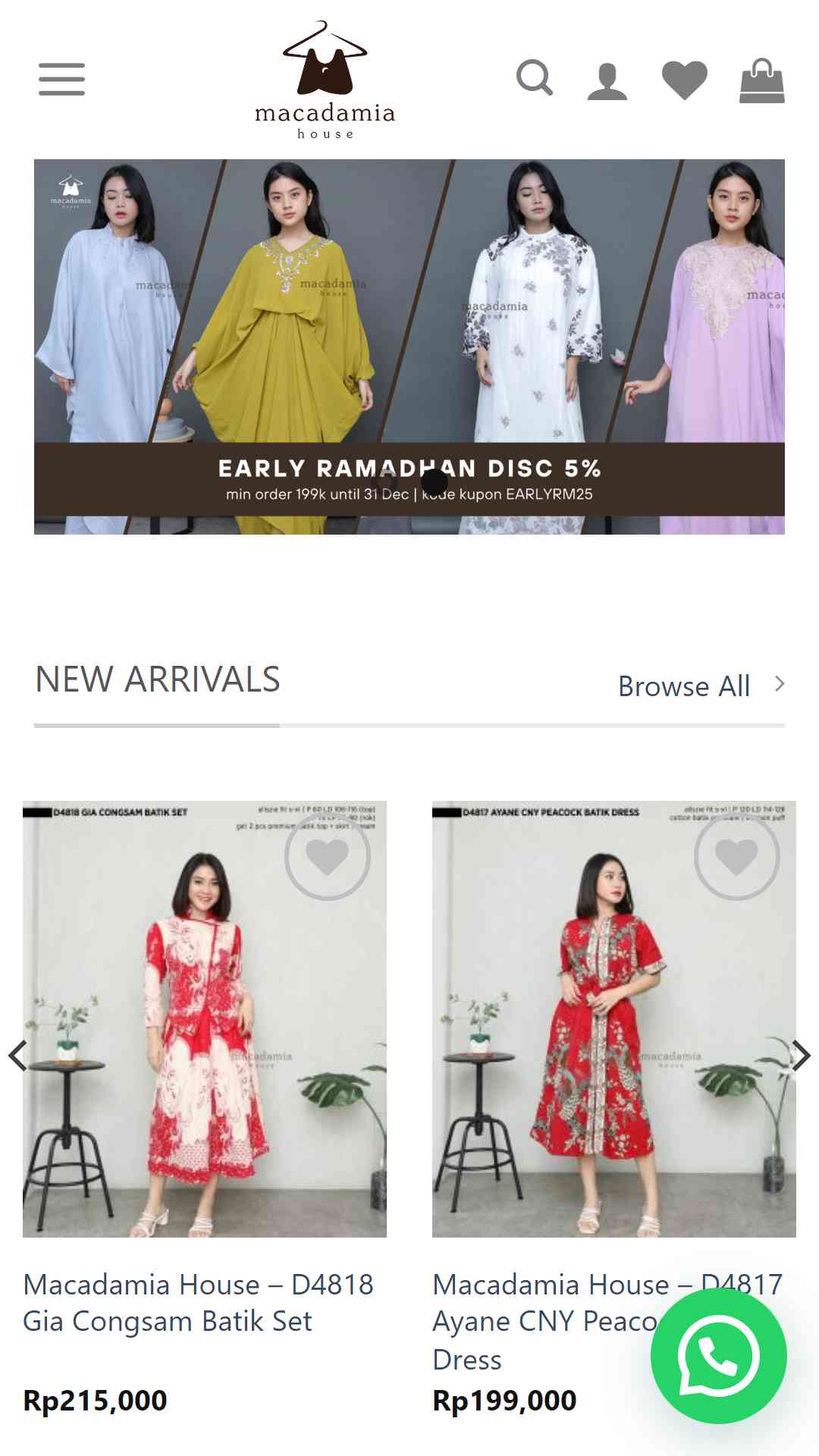Show next new arrivals products
The width and height of the screenshot is (819, 1456).
coord(801,1055)
